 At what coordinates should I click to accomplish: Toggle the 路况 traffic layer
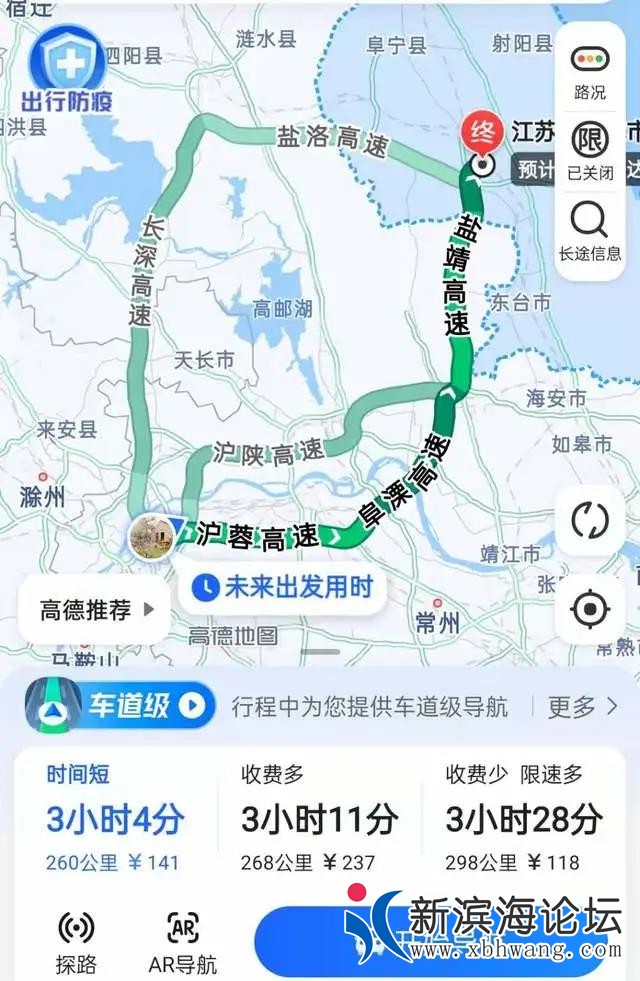coord(590,70)
